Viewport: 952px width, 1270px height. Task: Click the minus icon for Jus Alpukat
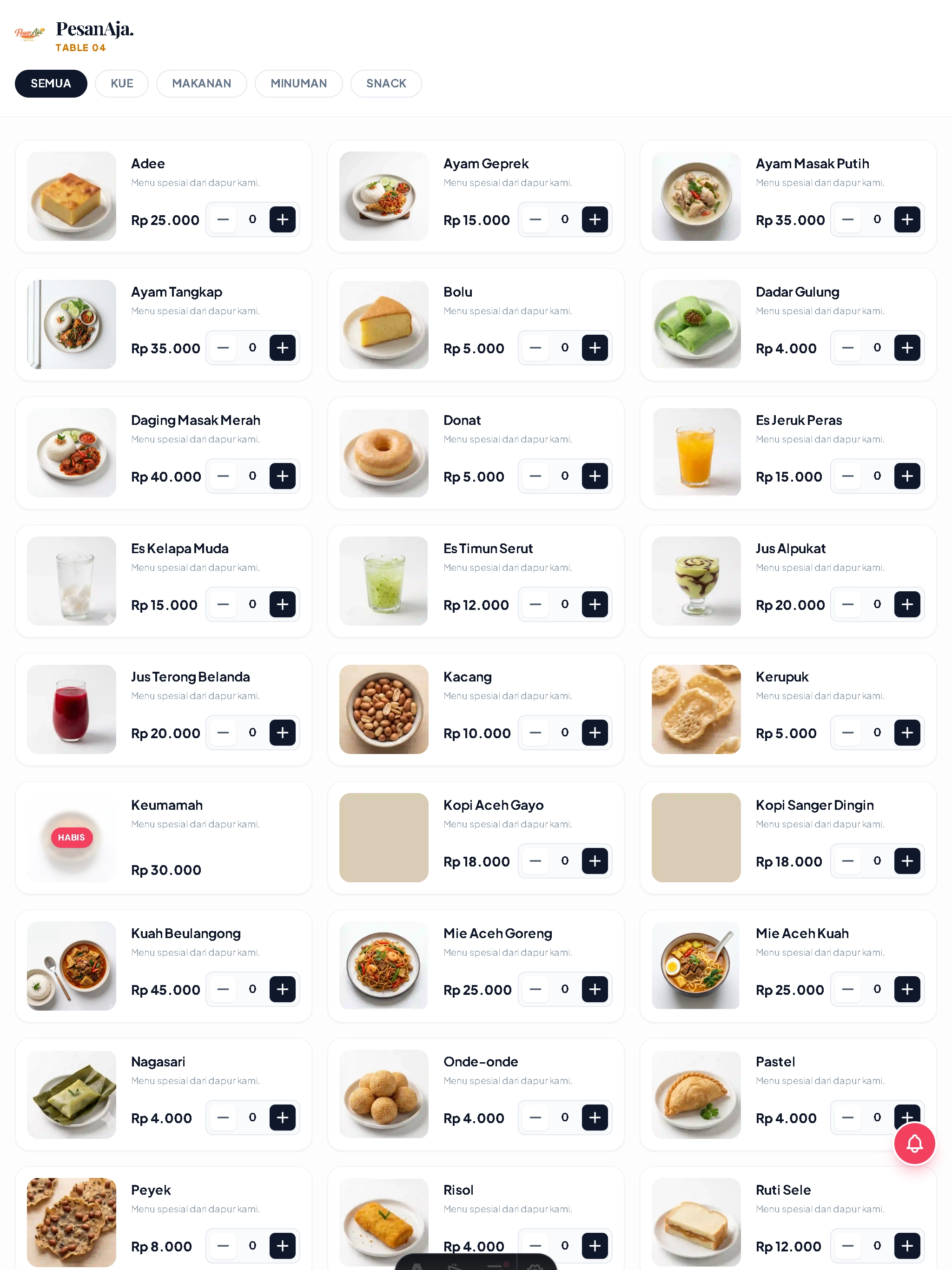(x=847, y=604)
